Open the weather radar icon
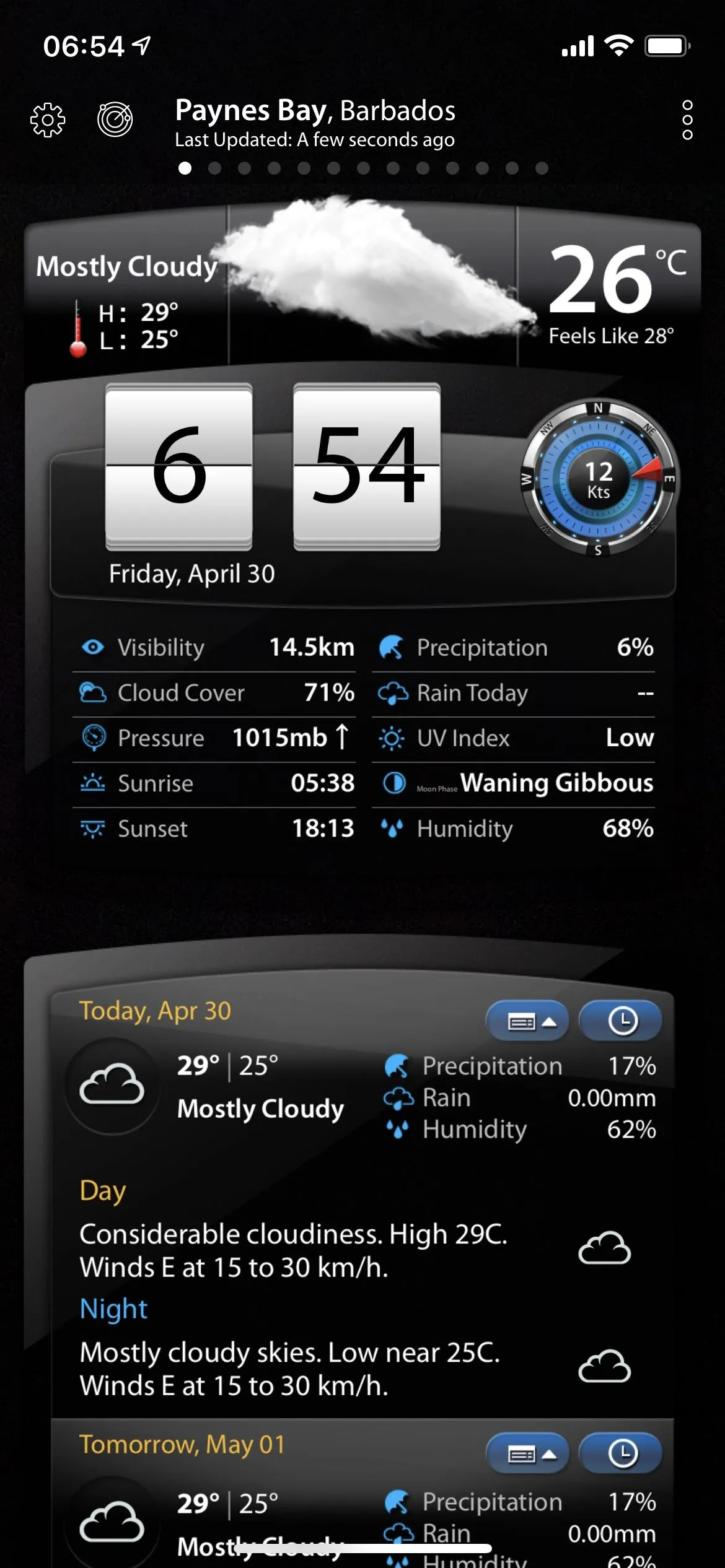 click(x=115, y=119)
